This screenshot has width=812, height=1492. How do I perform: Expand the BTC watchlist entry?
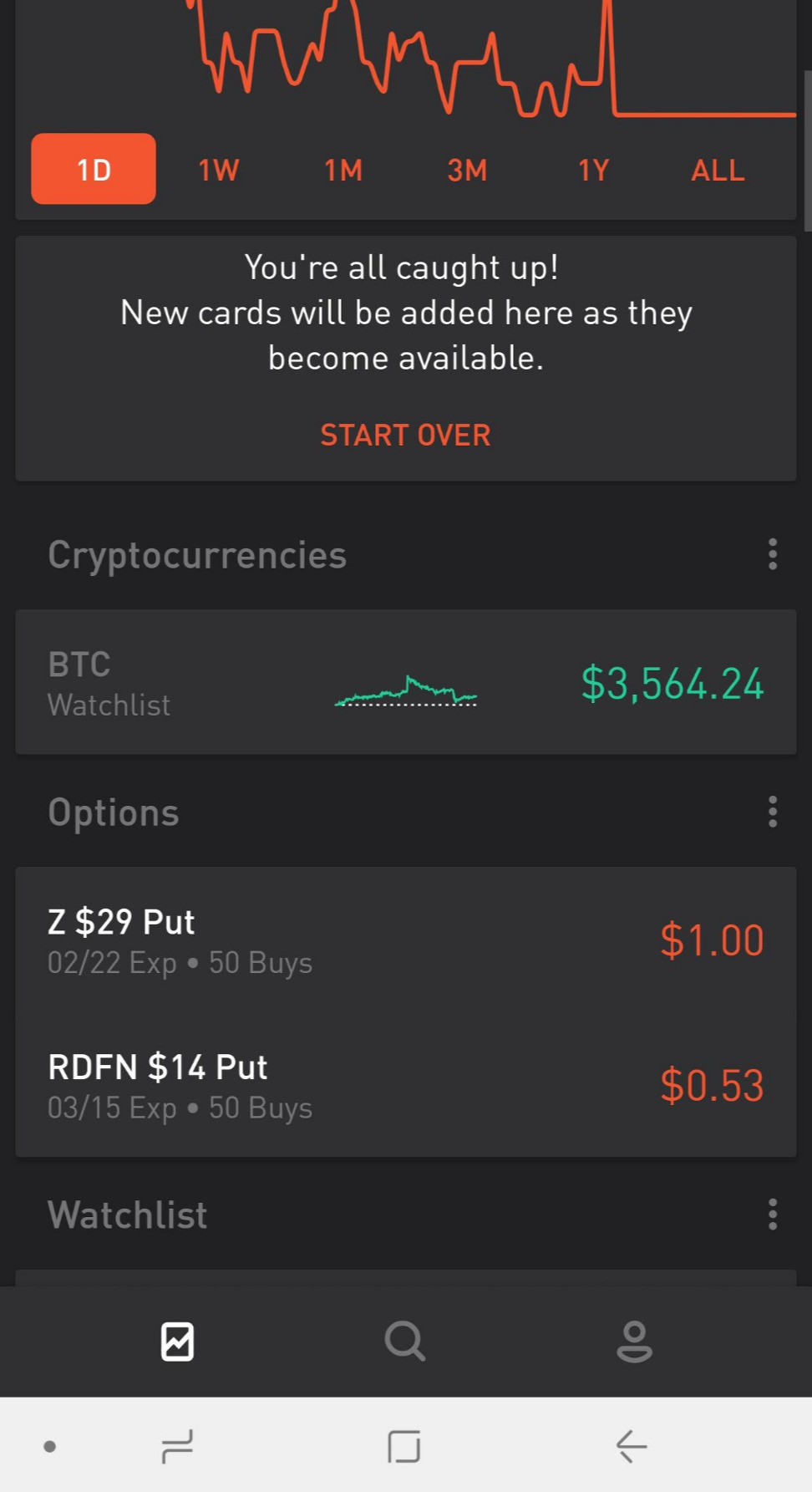[405, 681]
